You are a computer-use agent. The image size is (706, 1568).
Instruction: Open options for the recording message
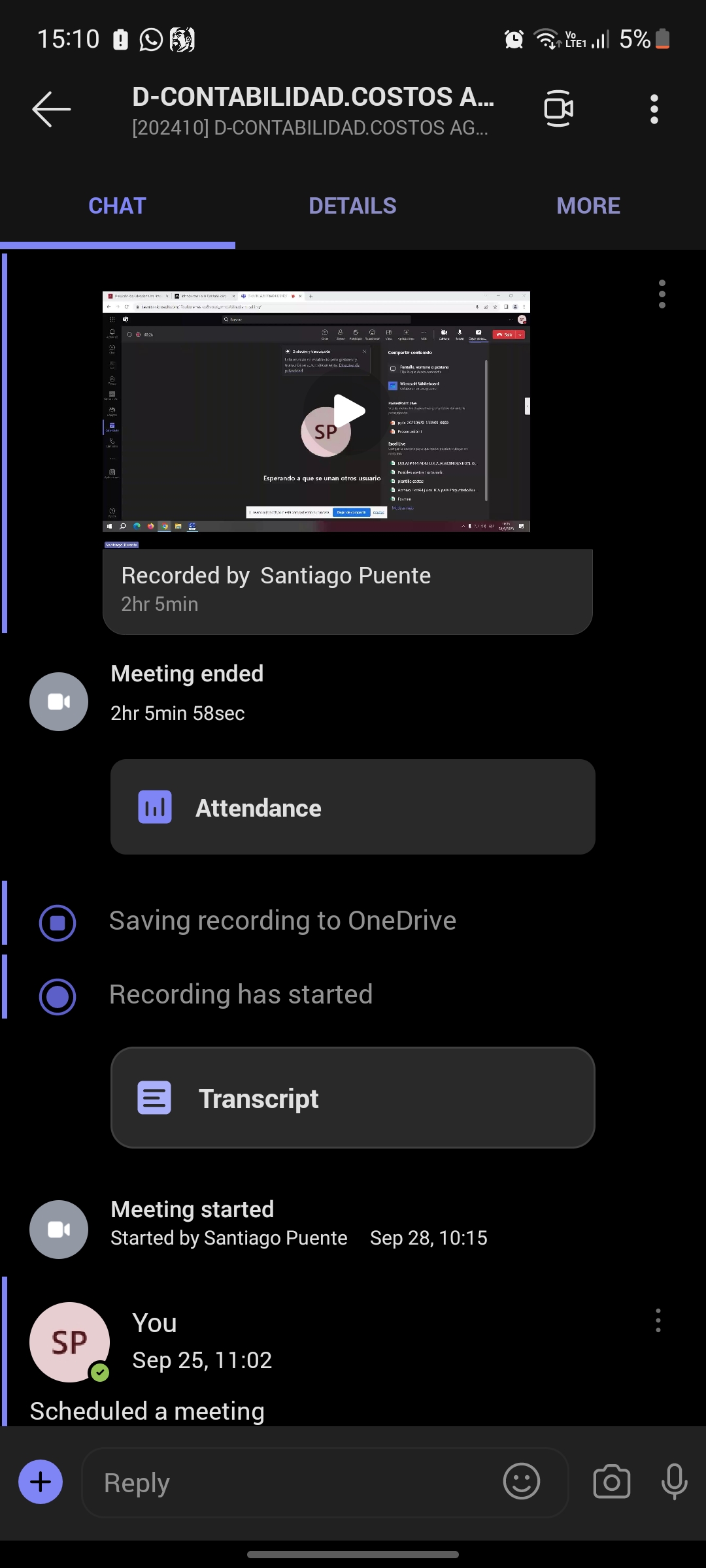coord(662,294)
